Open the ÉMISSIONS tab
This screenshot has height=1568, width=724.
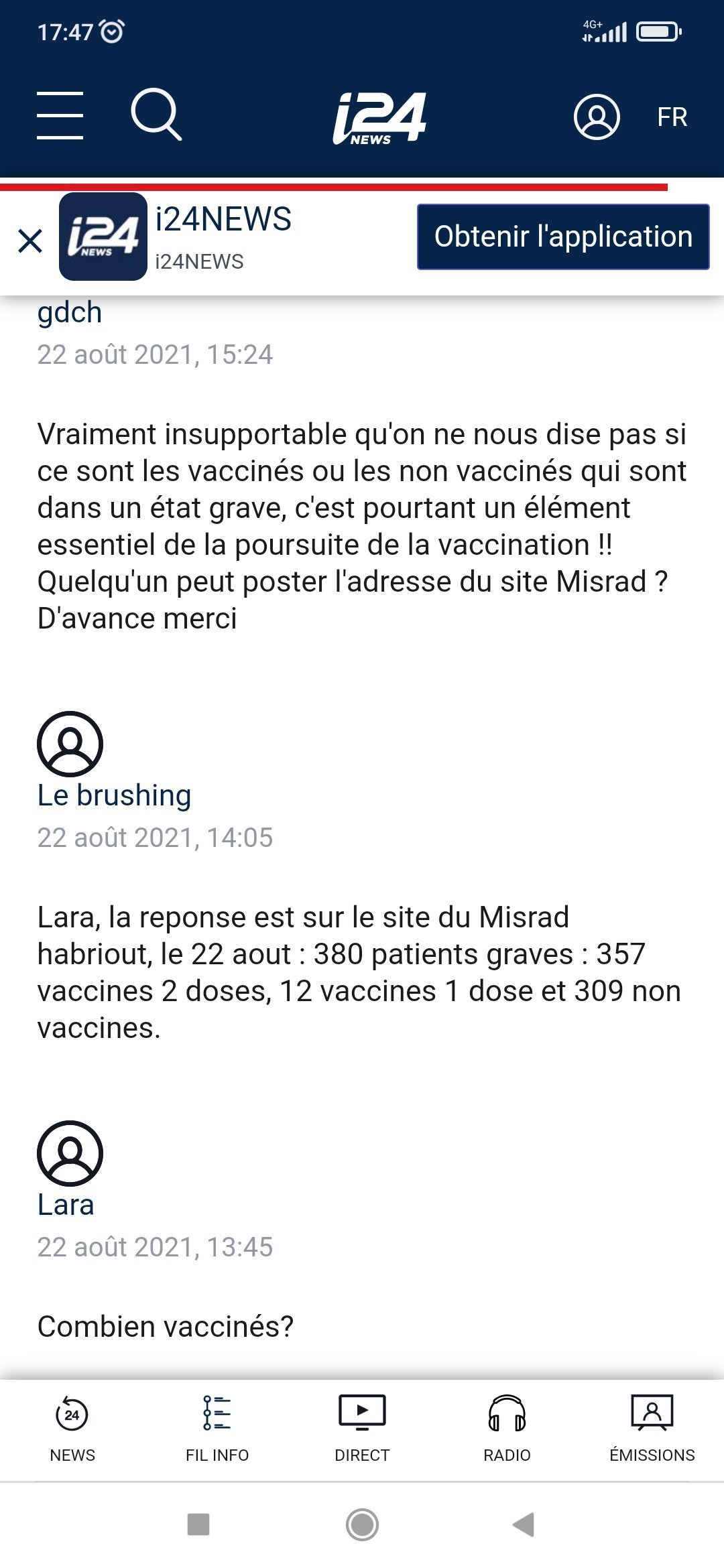[x=652, y=1429]
